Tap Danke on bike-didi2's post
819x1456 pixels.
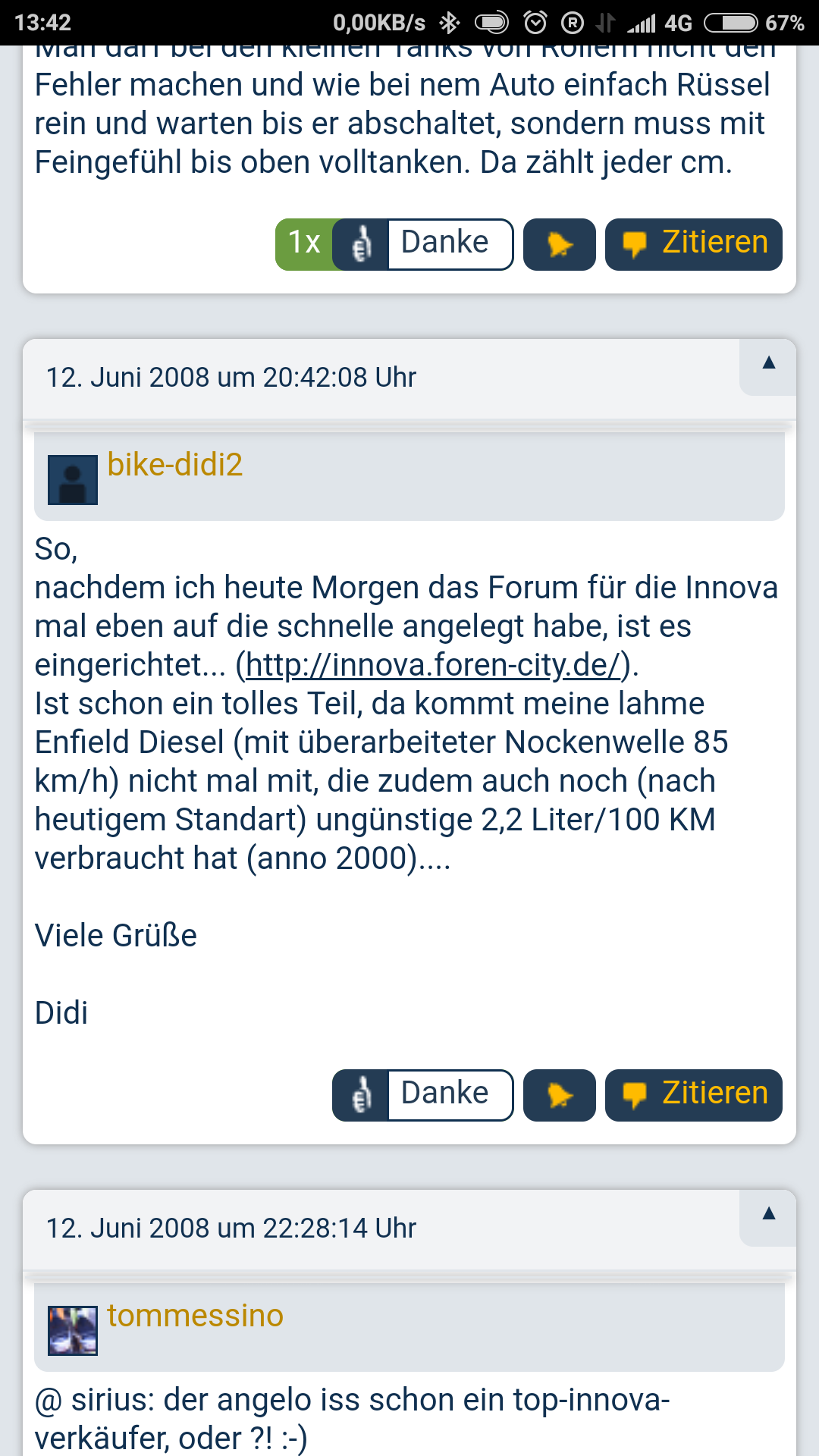pos(423,1094)
